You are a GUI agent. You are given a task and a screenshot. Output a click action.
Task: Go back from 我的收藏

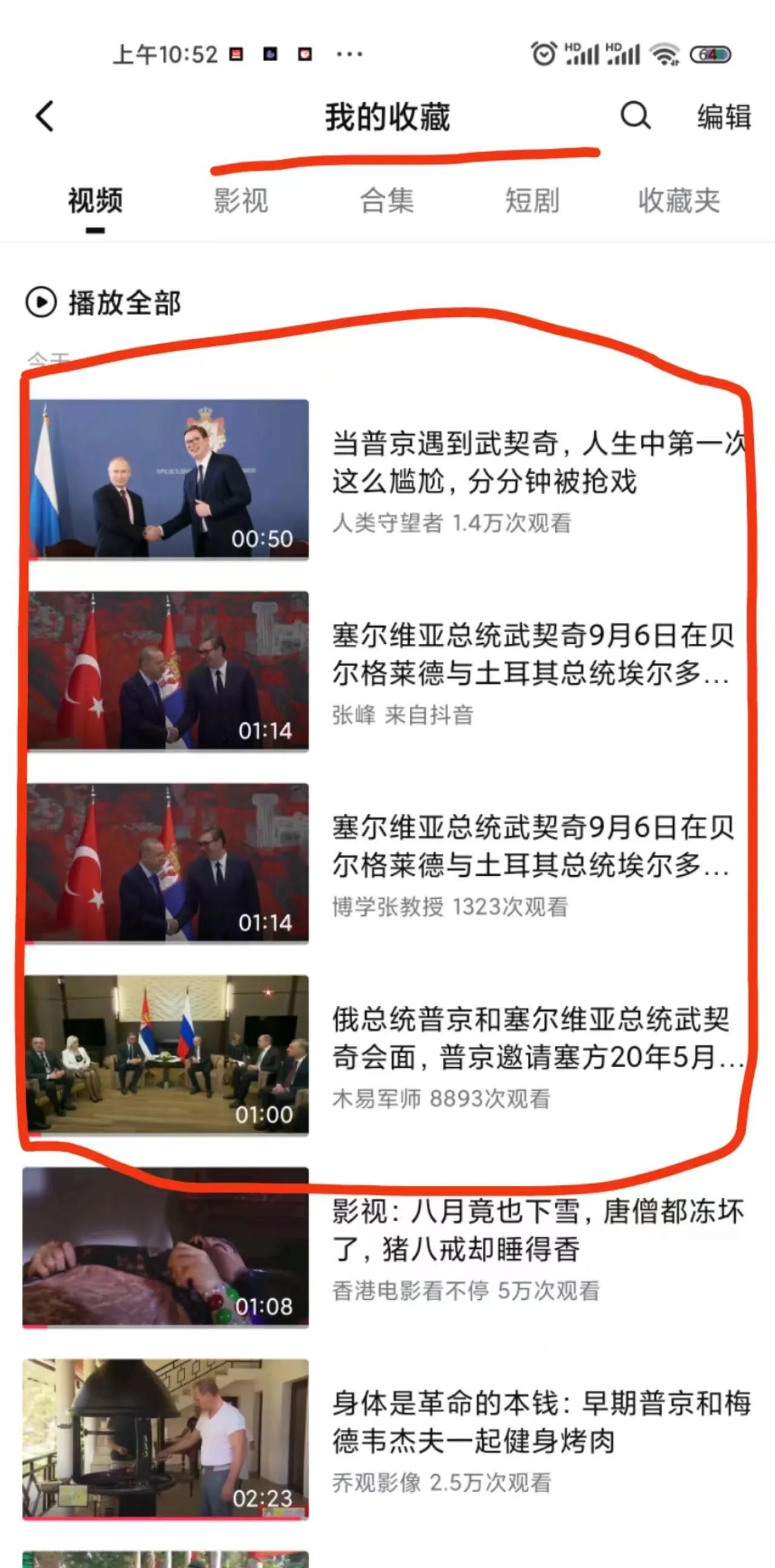click(44, 116)
